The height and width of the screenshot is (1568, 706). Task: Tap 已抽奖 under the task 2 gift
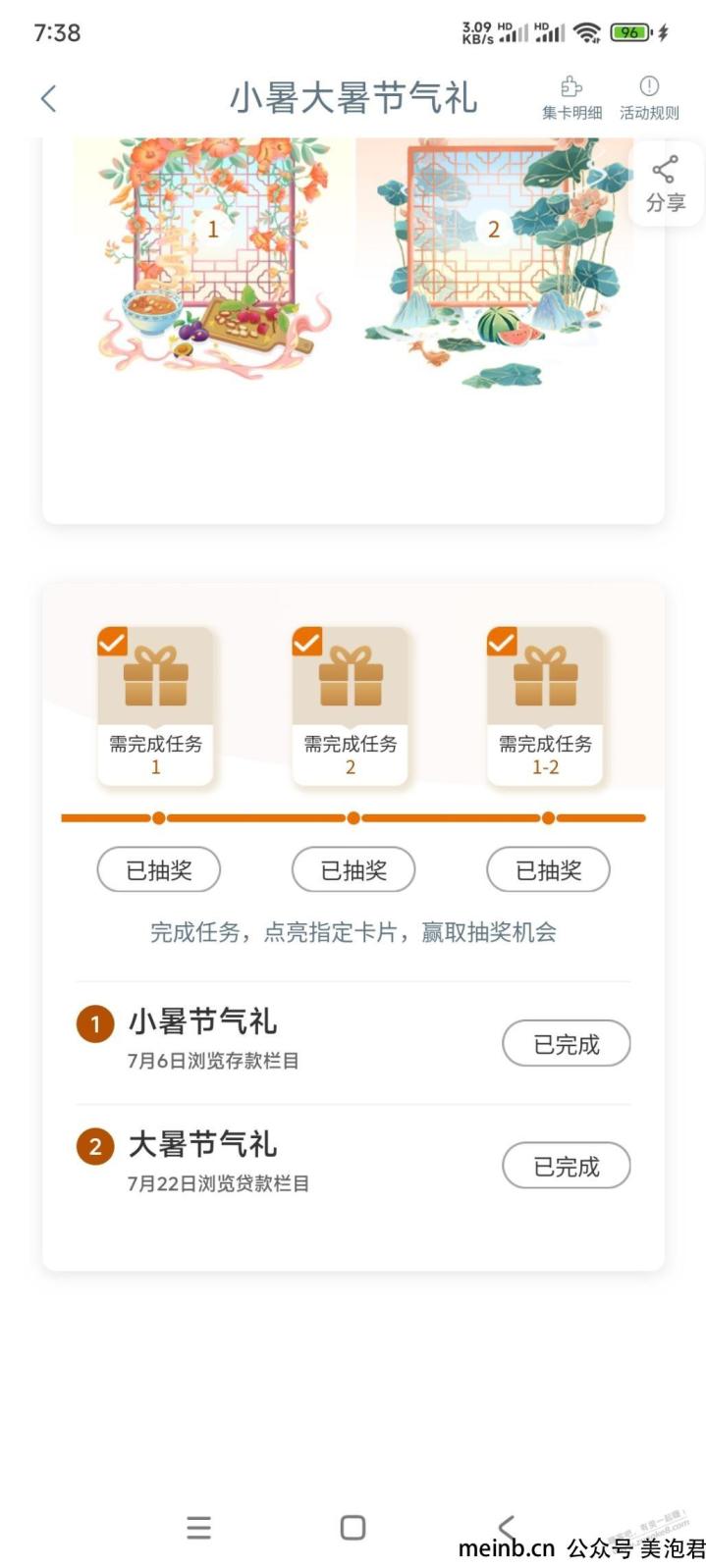click(353, 869)
